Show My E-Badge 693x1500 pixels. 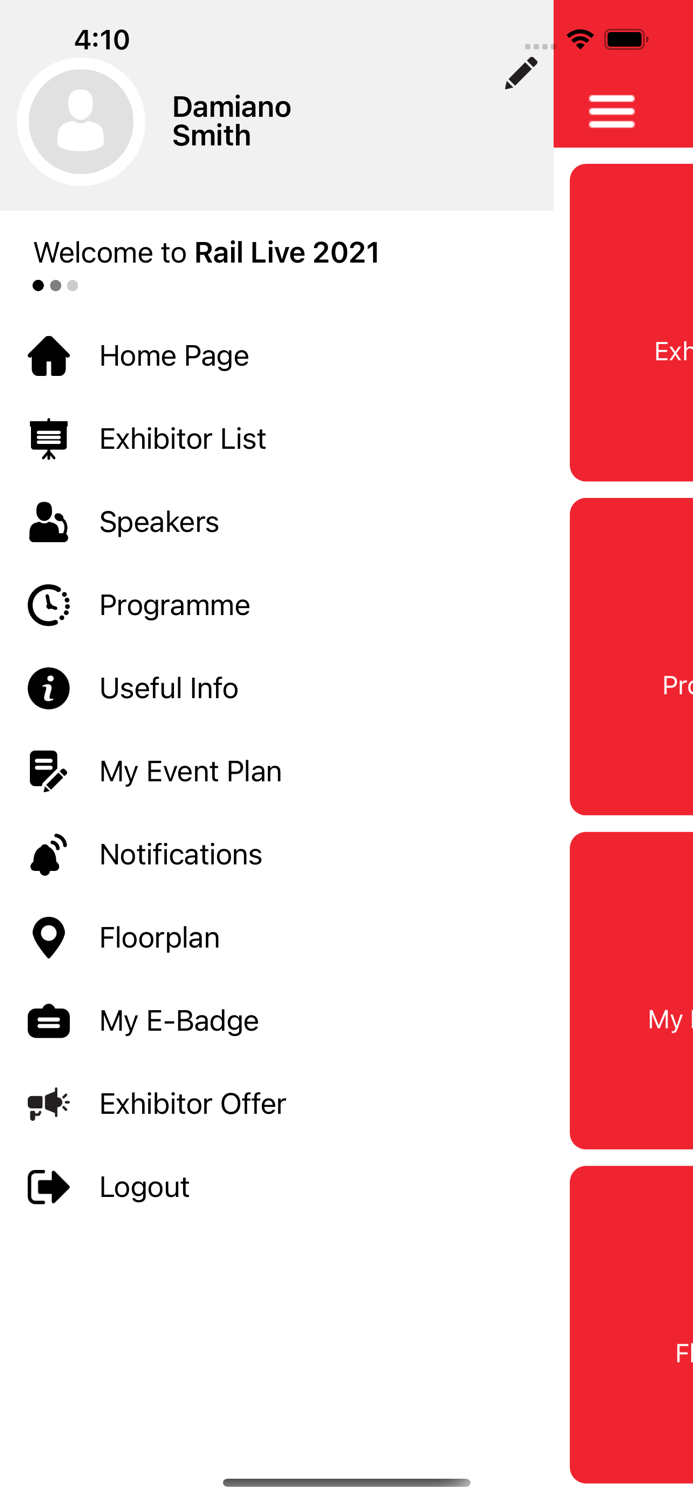click(178, 1020)
